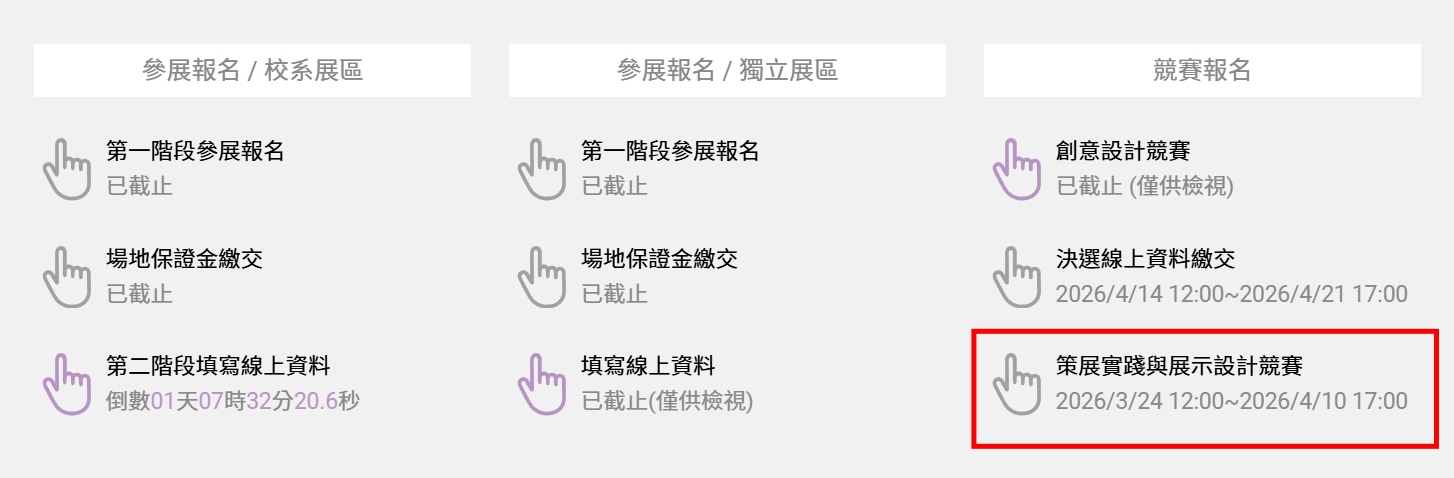Tap 場地保證金繳交 under 獨立展區
This screenshot has width=1454, height=478.
point(659,259)
